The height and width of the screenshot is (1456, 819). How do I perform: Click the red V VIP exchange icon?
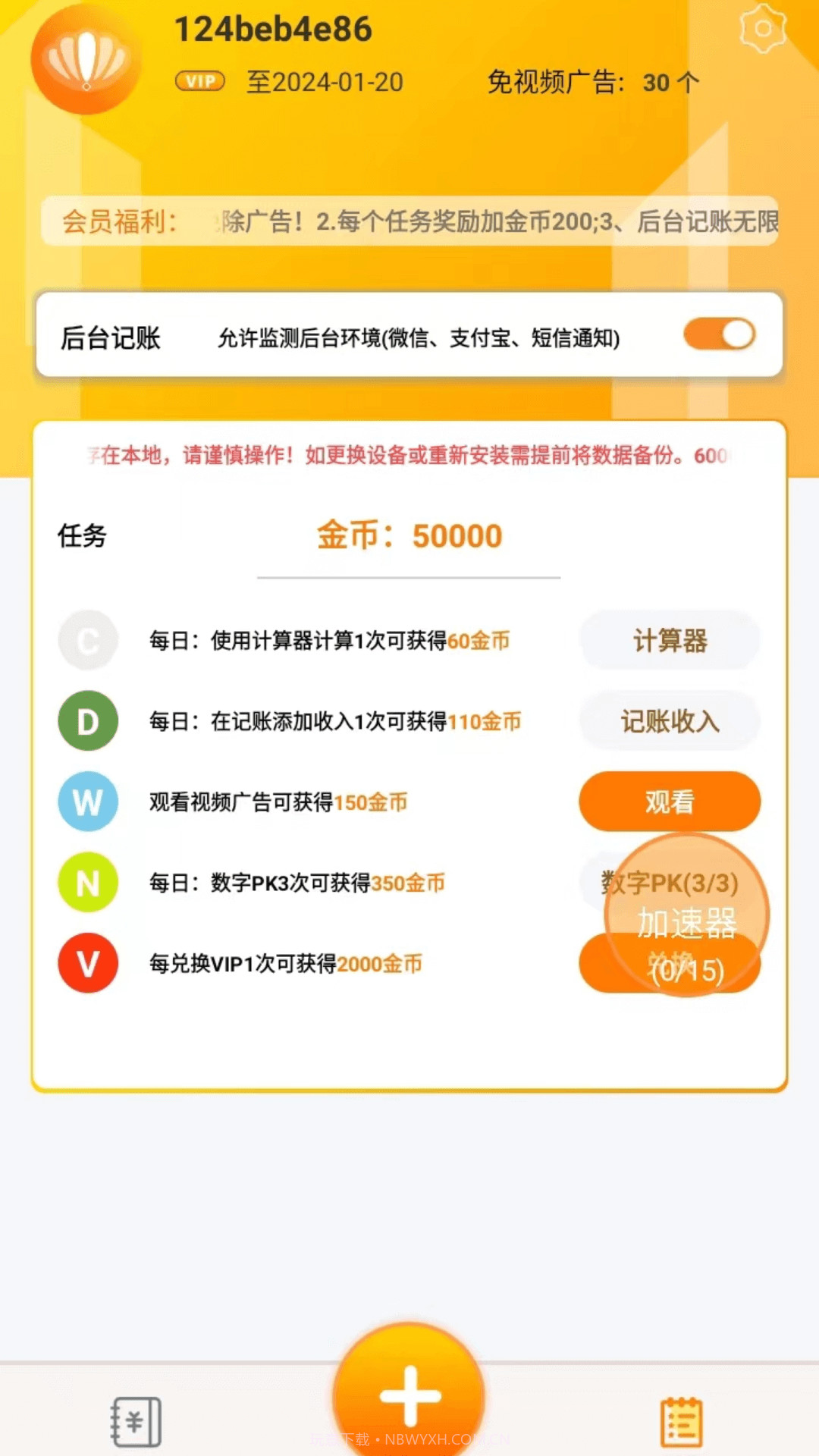[x=87, y=963]
